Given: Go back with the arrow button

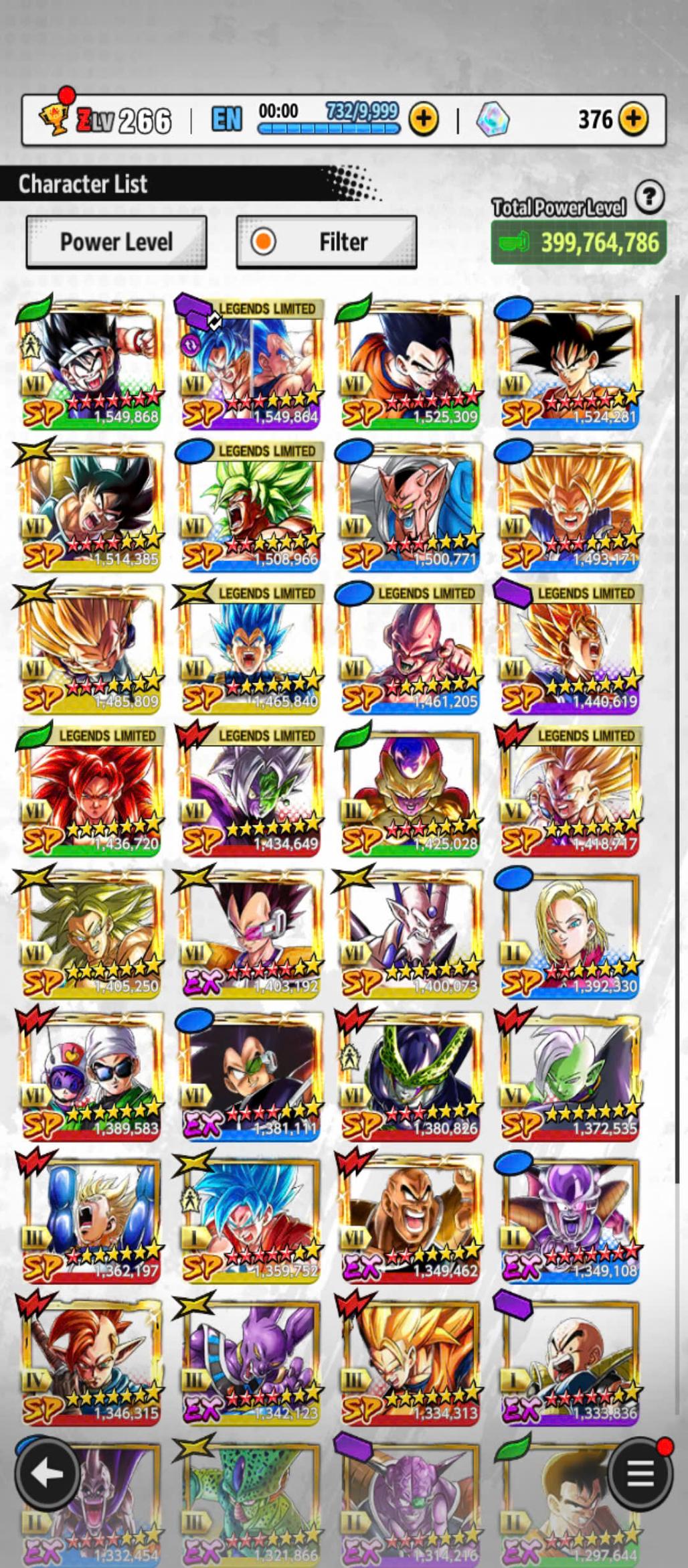Looking at the screenshot, I should pyautogui.click(x=48, y=1474).
